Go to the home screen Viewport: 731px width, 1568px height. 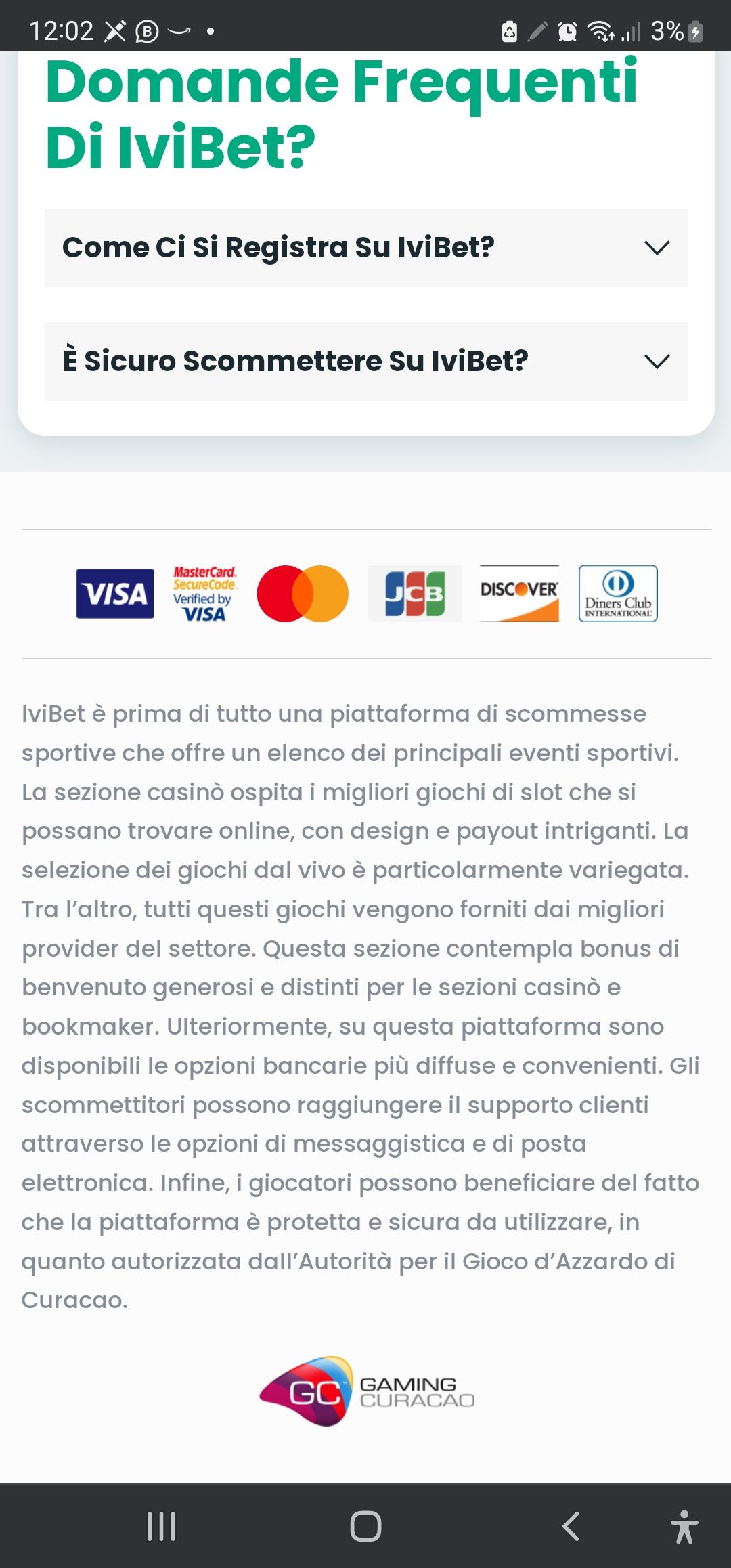click(365, 1527)
